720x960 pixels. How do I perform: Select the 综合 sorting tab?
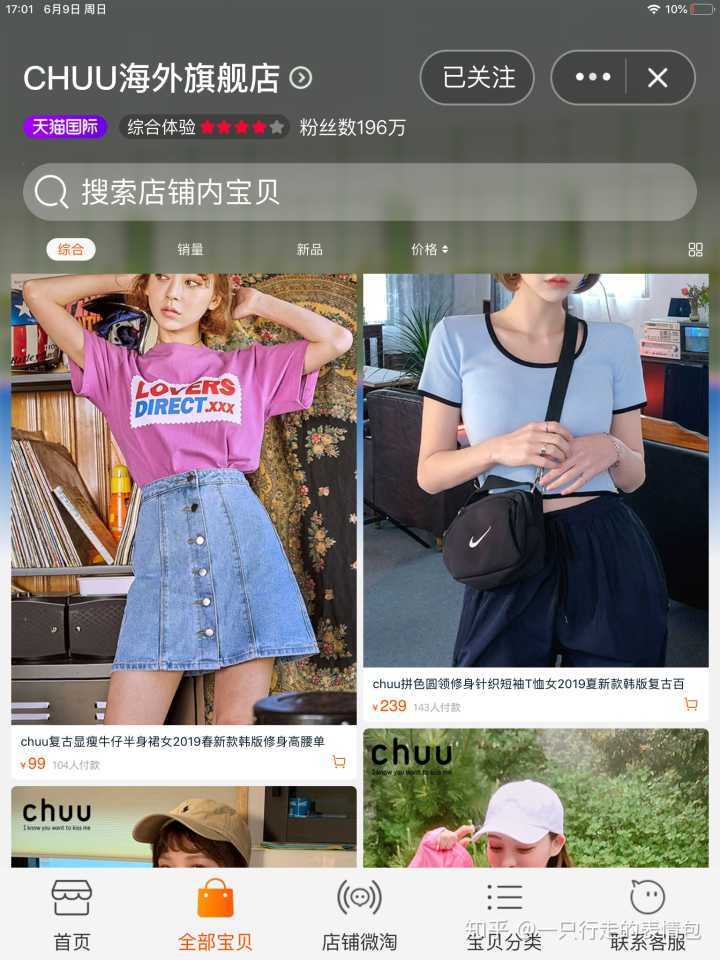click(x=71, y=249)
